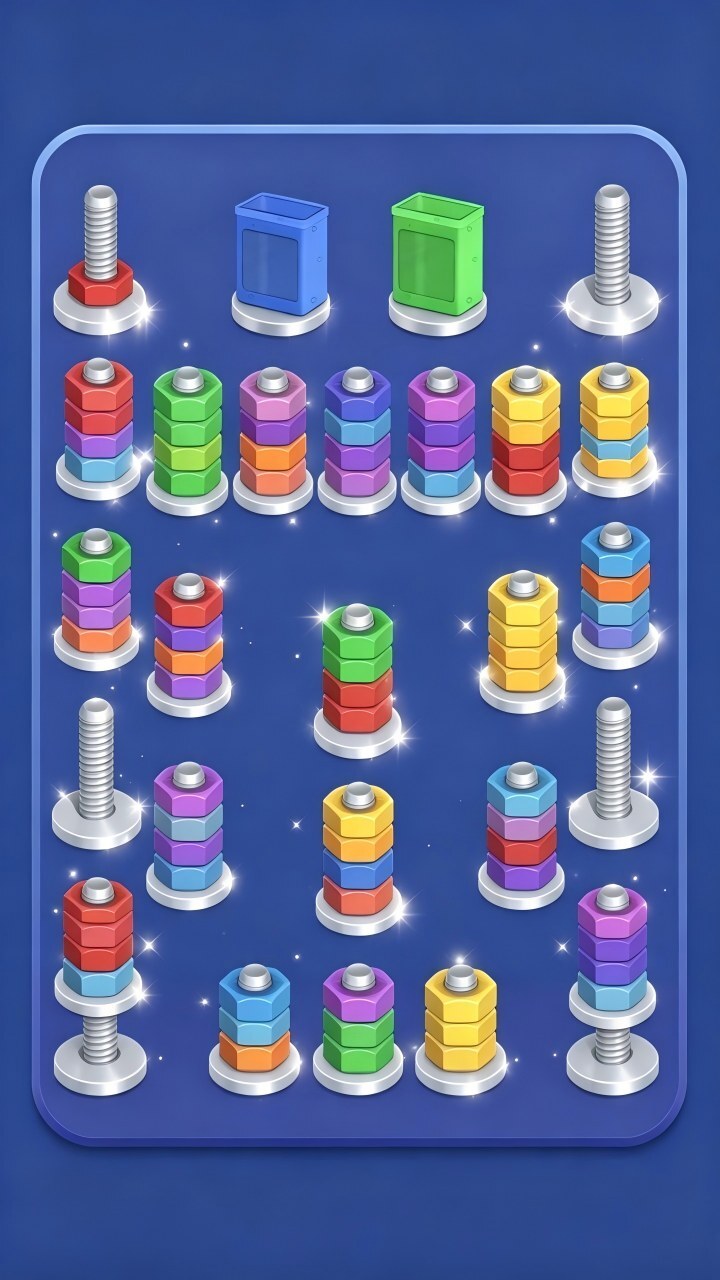Select the blue container box

click(282, 258)
